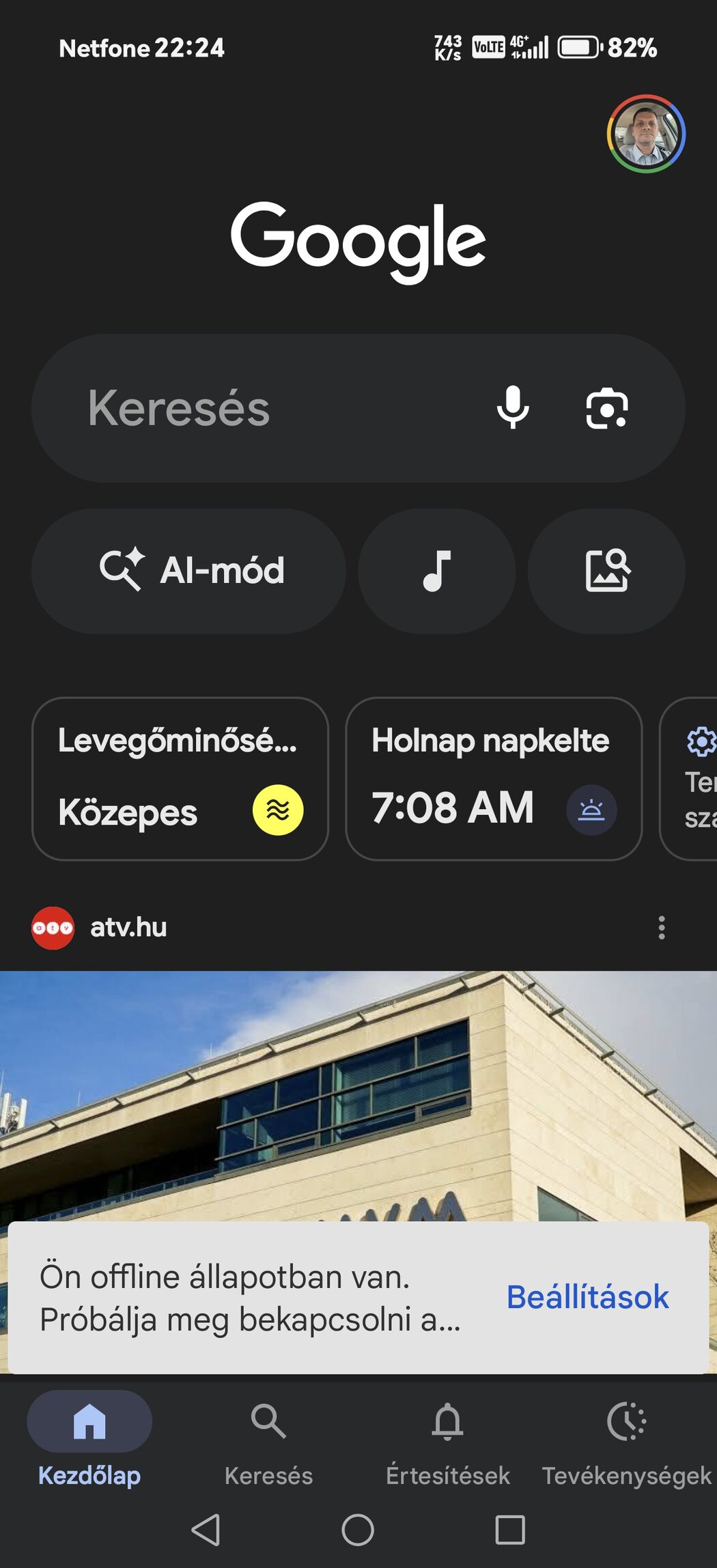Open the Levegőminőség air quality card

click(x=180, y=778)
